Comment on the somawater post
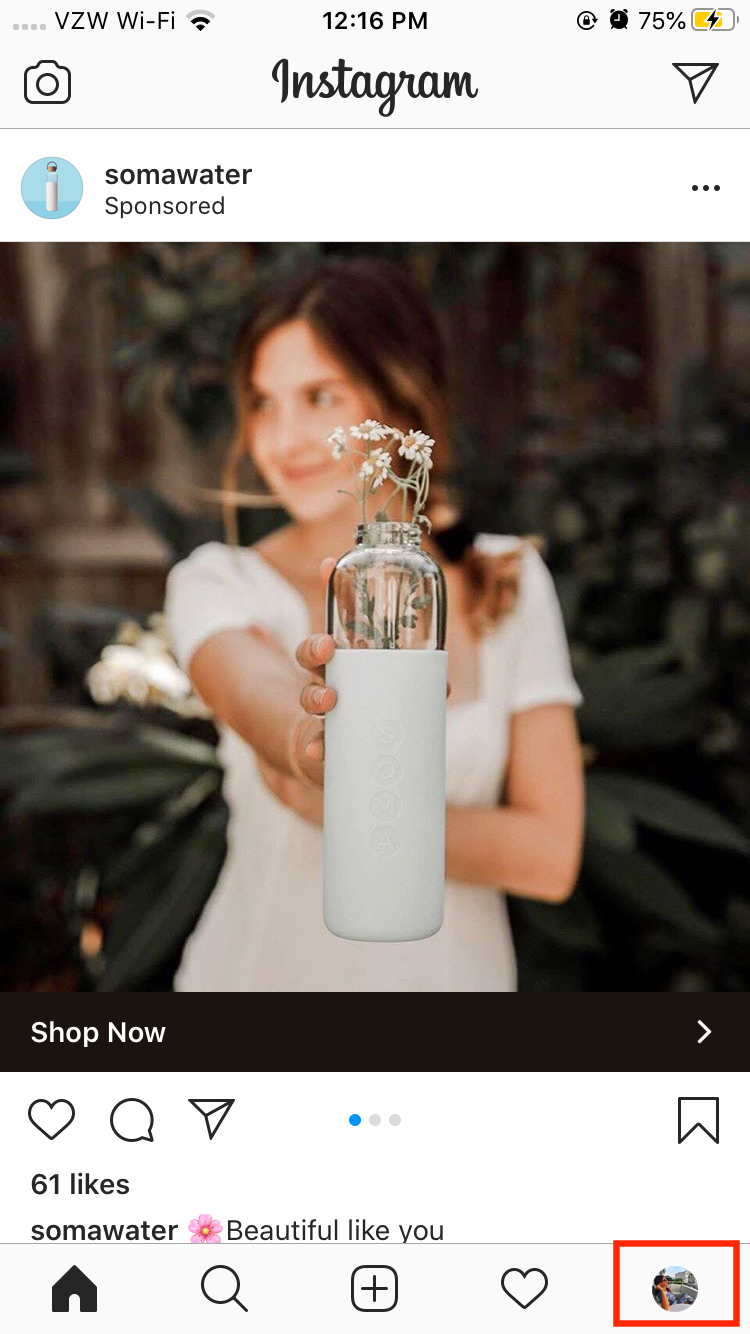This screenshot has width=750, height=1334. click(132, 1120)
